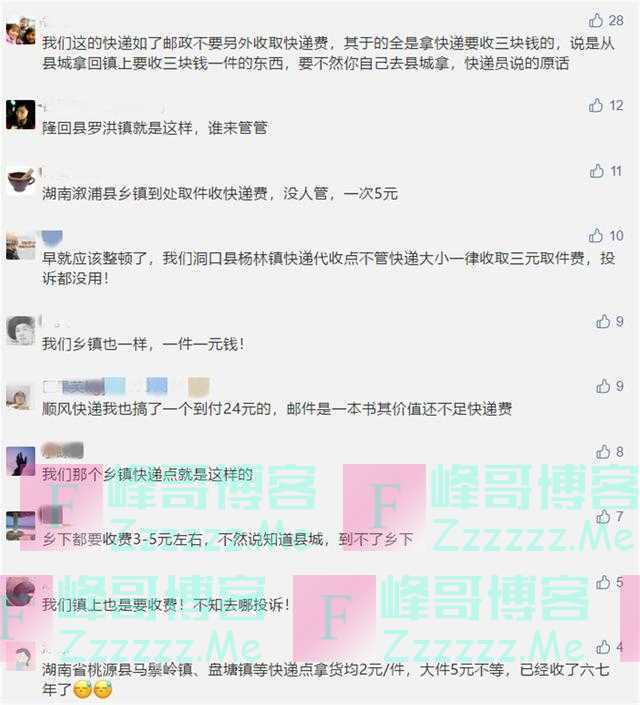This screenshot has height=705, width=640.
Task: Like the 湖南溆浦县乡镇 comment
Action: tap(597, 171)
